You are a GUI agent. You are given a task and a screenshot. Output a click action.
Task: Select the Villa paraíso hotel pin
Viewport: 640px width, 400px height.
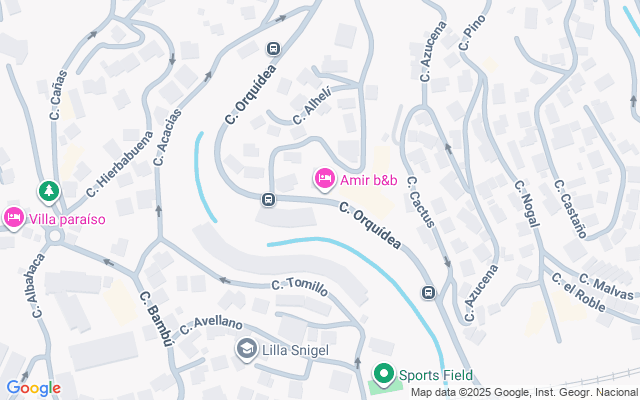[x=14, y=217]
